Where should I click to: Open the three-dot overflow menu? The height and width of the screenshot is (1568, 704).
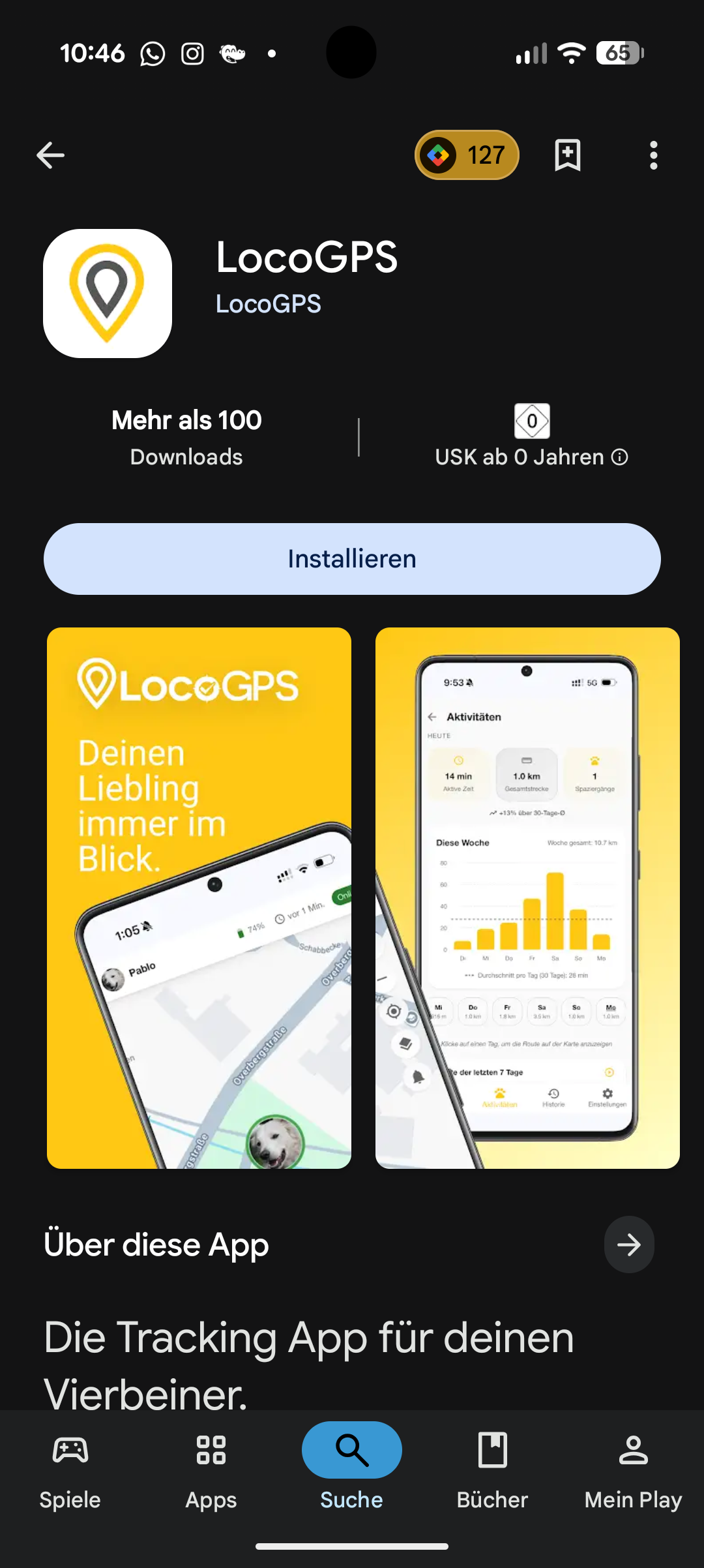point(653,155)
